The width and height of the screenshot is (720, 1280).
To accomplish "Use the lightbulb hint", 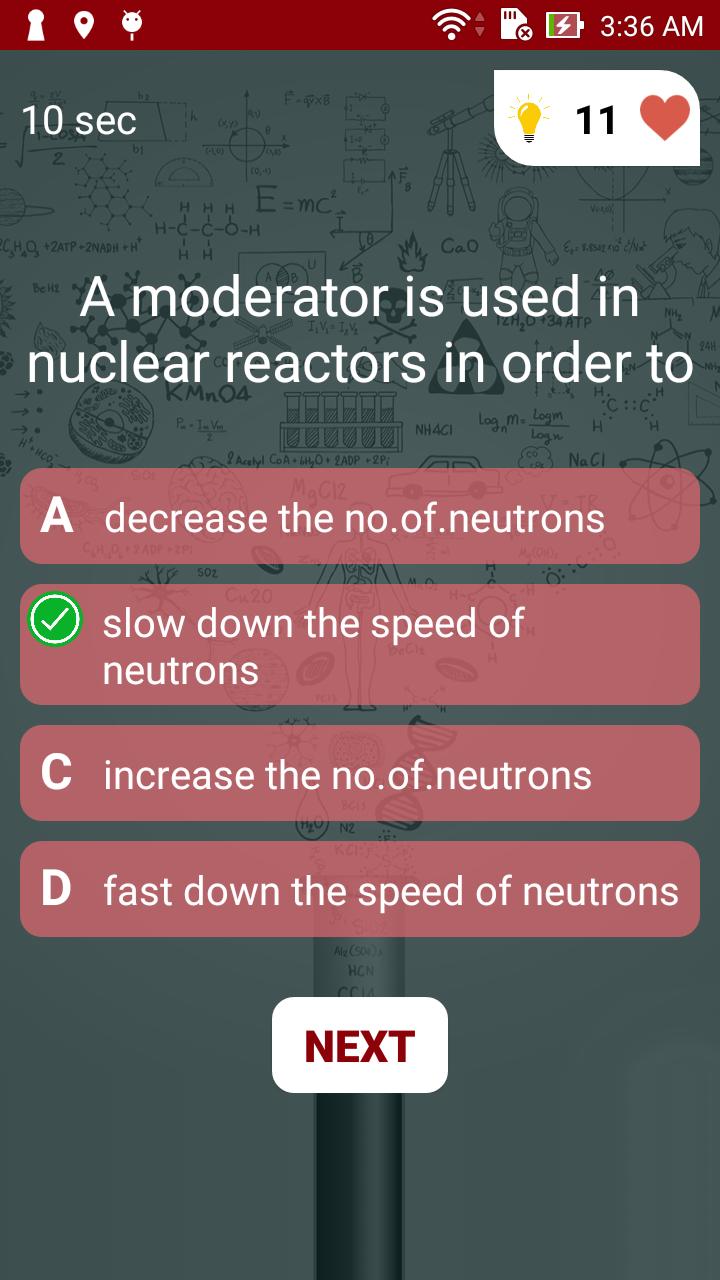I will tap(529, 120).
